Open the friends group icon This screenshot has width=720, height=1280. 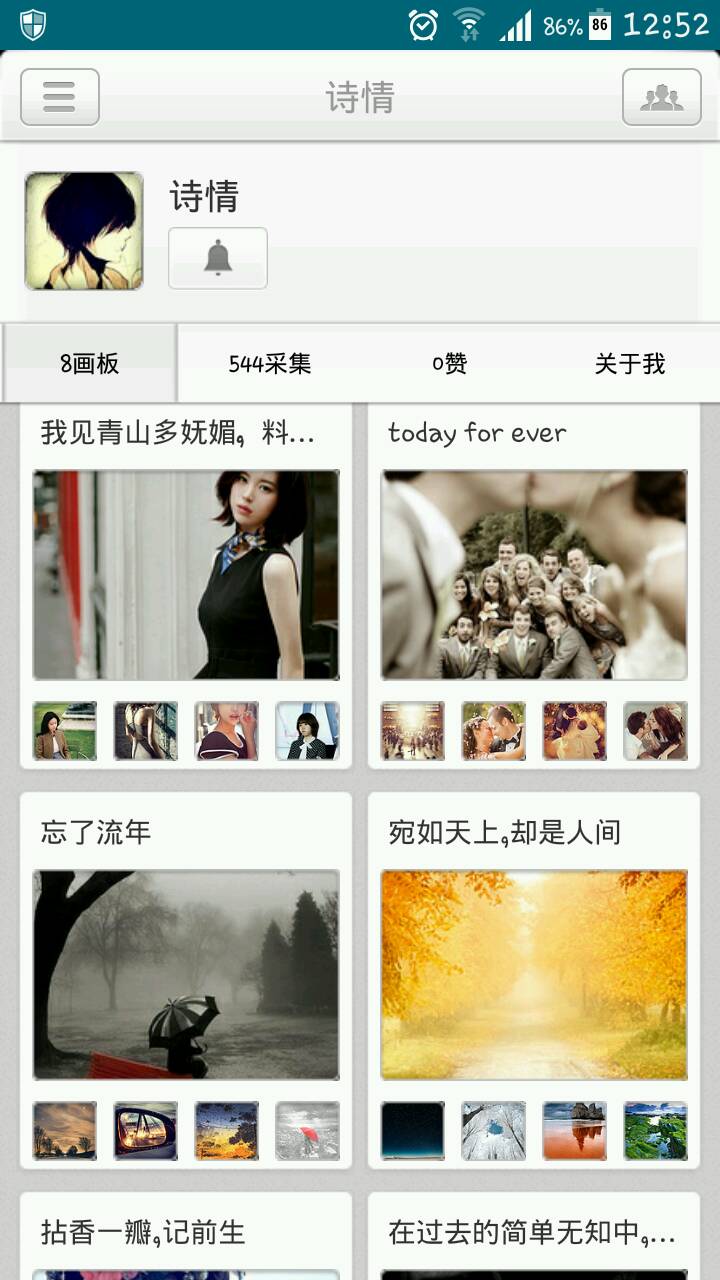point(661,97)
